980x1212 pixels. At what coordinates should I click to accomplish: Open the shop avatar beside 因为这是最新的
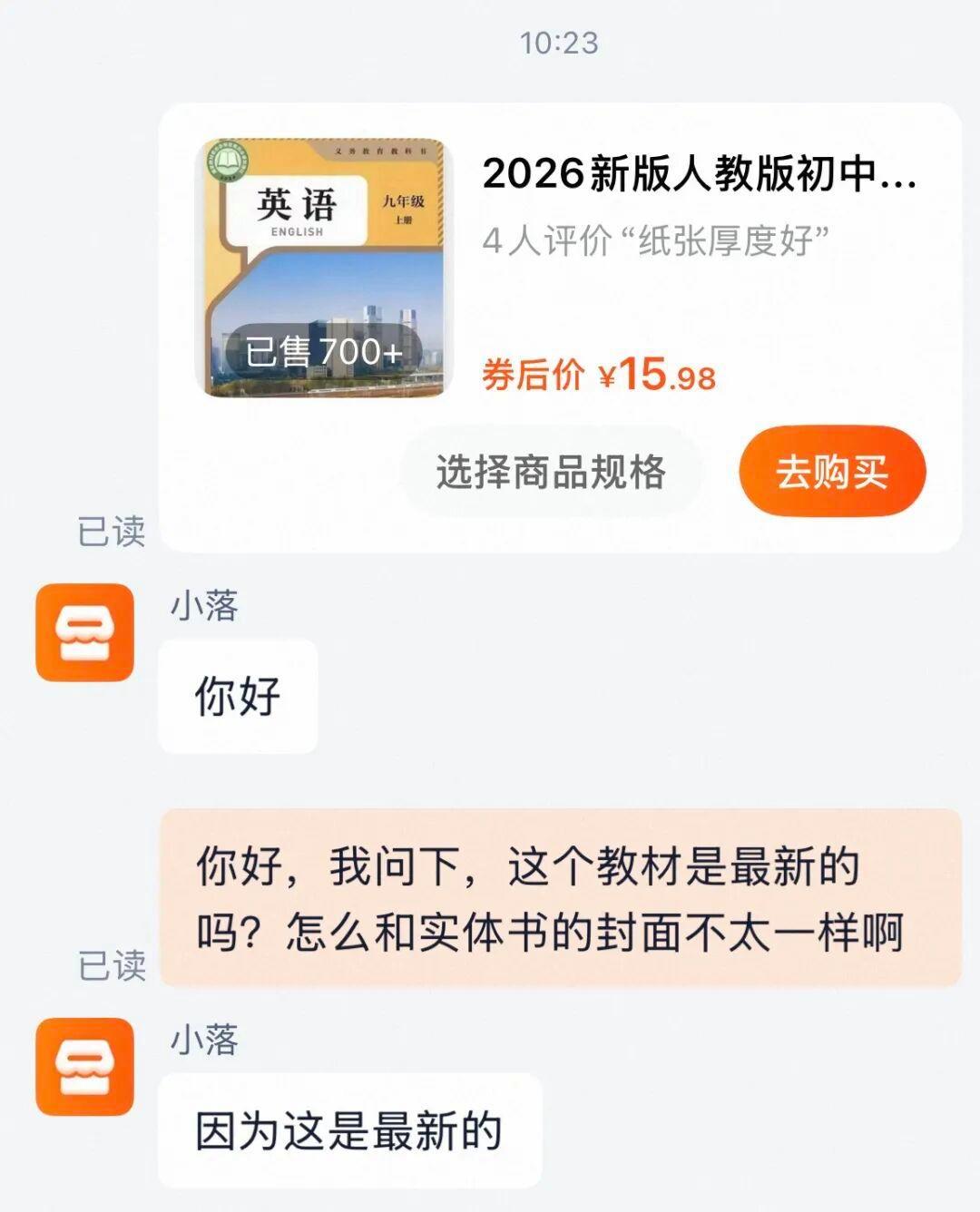tap(84, 1067)
